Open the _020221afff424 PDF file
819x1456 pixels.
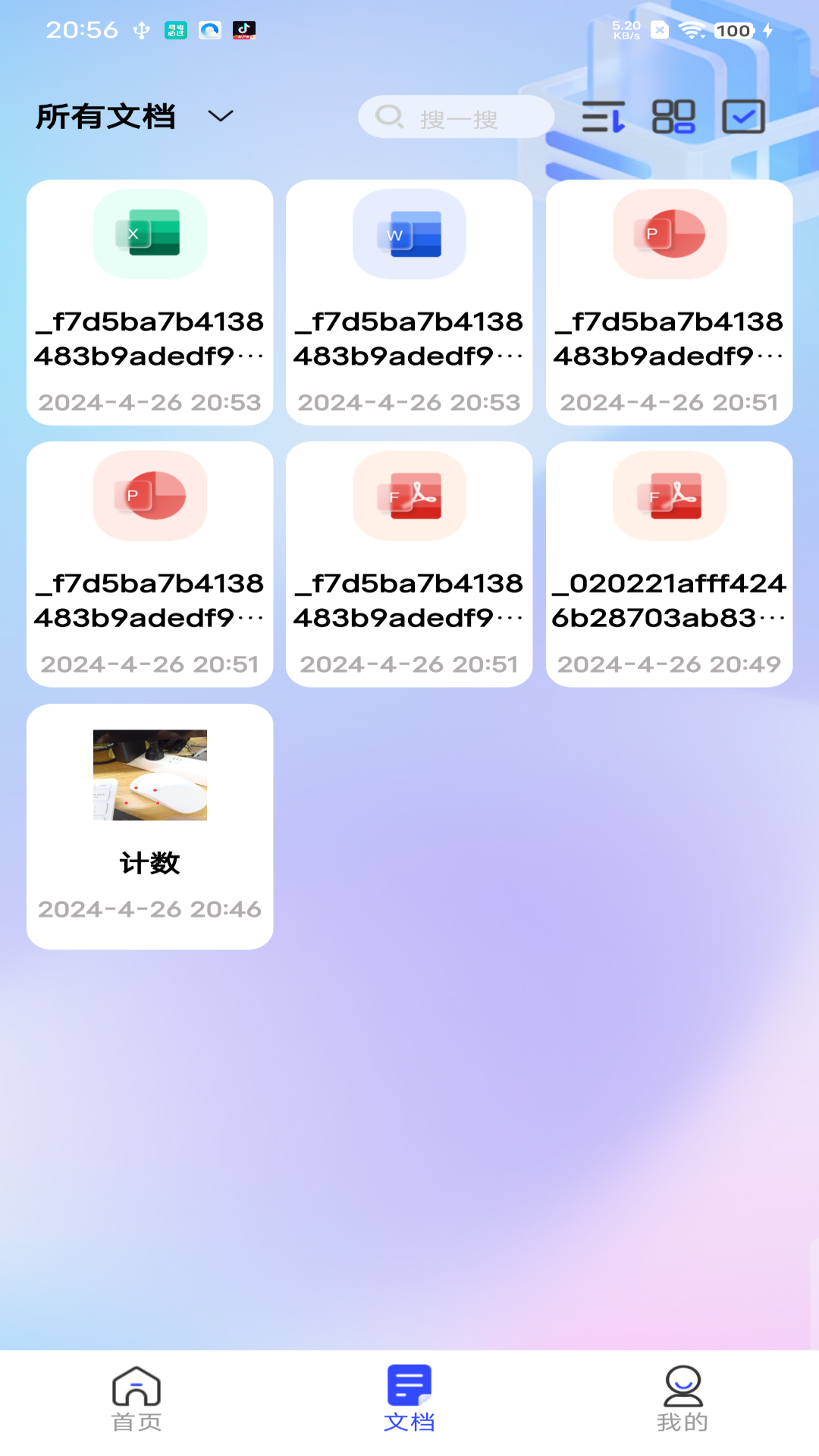pyautogui.click(x=670, y=564)
